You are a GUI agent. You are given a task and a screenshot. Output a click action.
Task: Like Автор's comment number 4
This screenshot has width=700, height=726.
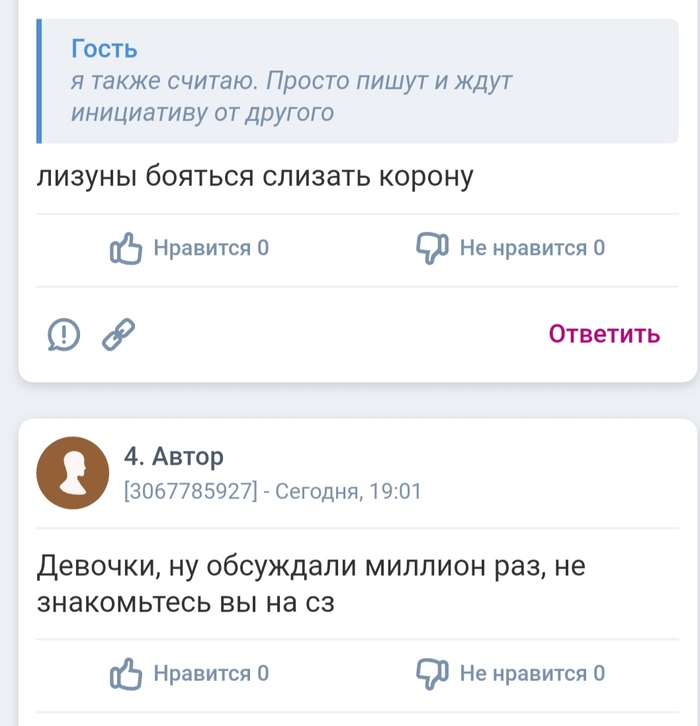pos(189,674)
